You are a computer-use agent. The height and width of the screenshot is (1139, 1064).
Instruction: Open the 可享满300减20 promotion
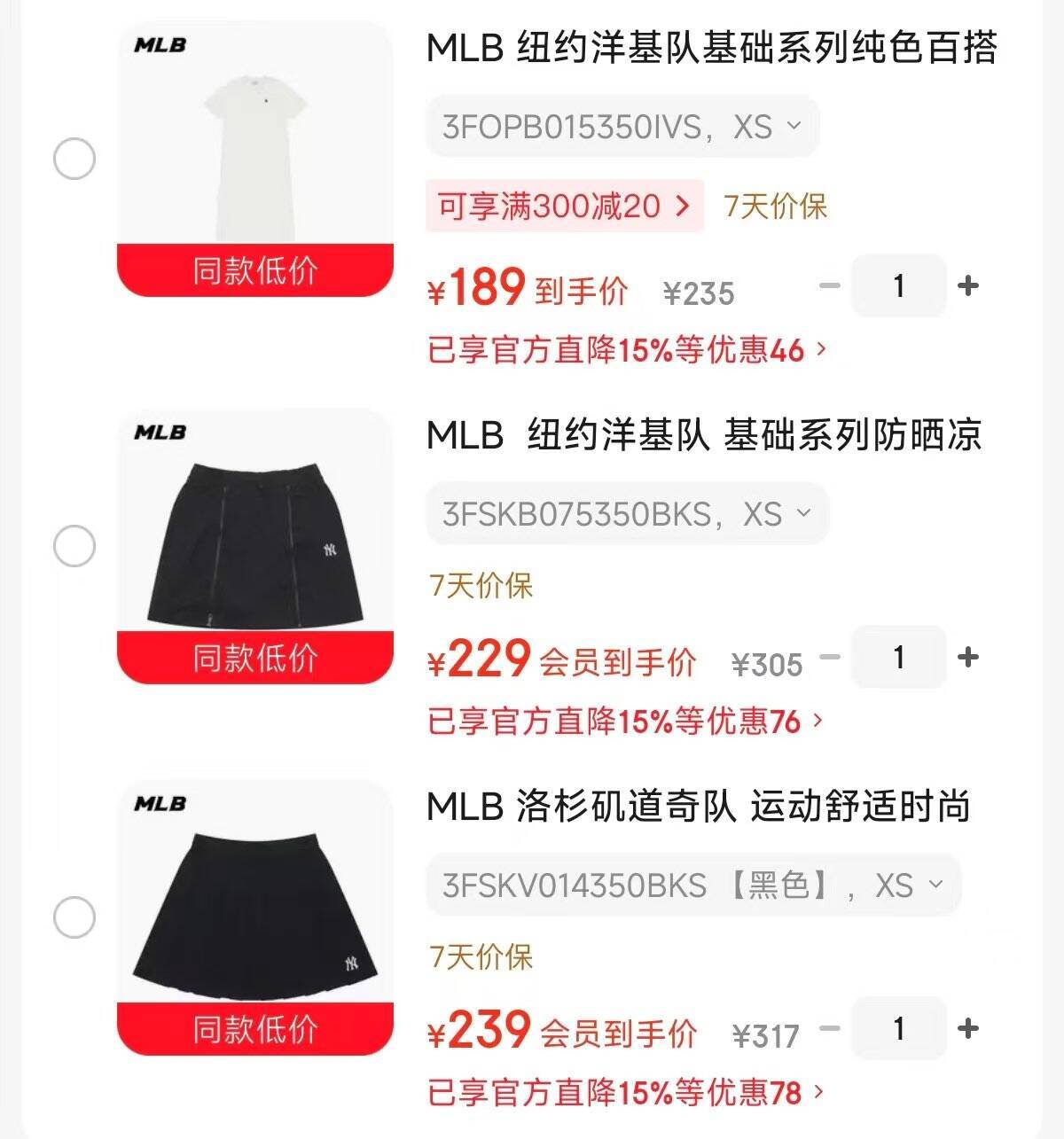point(564,207)
